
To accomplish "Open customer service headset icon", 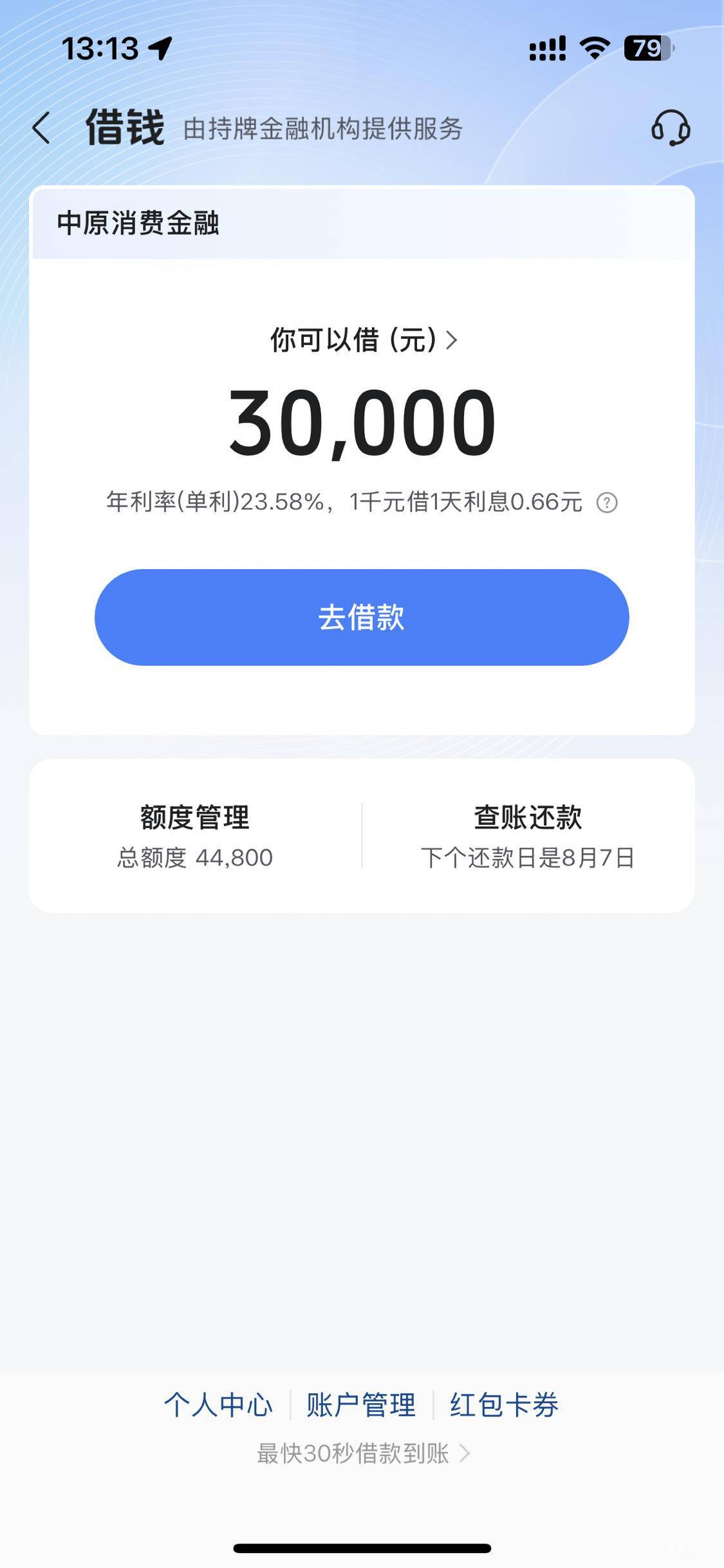I will coord(671,128).
